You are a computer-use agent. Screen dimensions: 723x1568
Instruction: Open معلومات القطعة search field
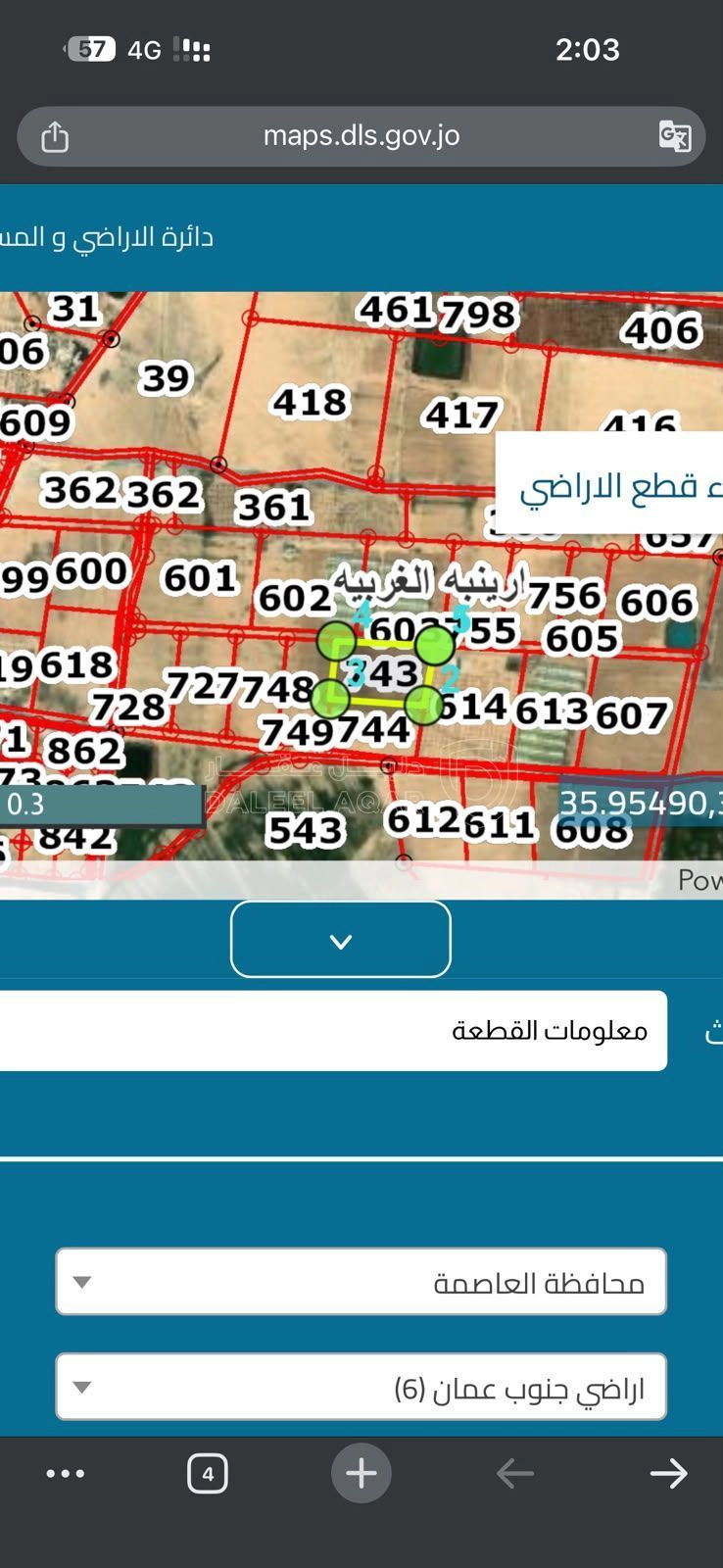[333, 1030]
